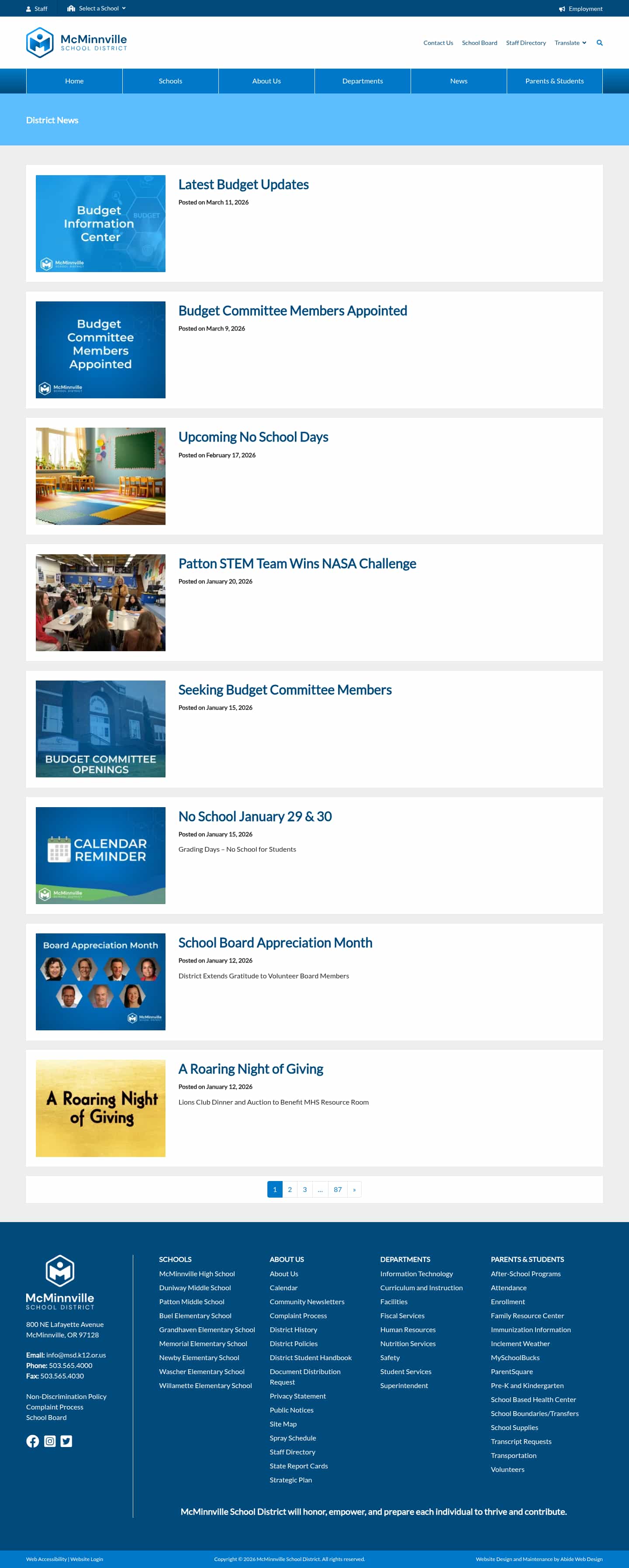Expand the Select a School dropdown
Screen dimensions: 629x1568
click(97, 9)
